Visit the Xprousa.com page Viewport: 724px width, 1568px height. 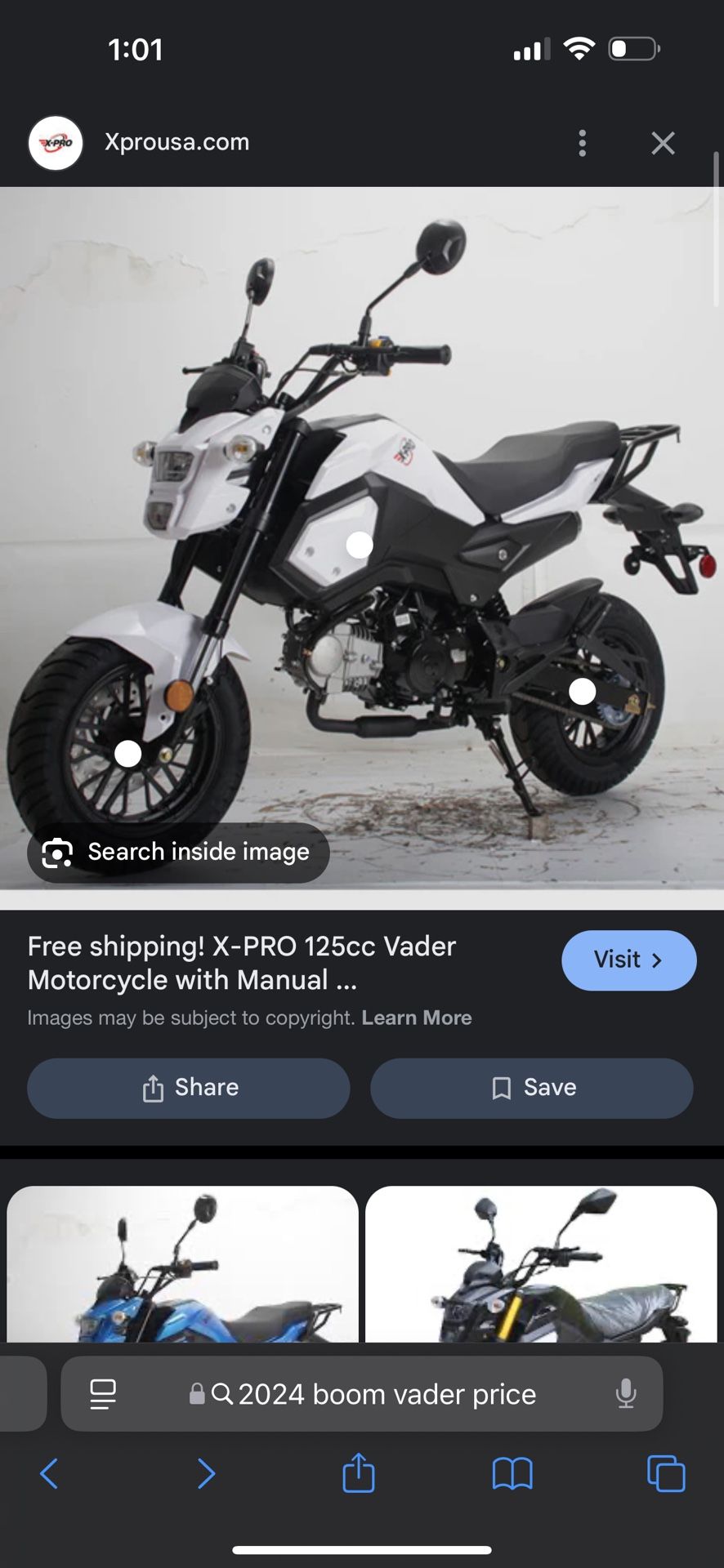(628, 960)
